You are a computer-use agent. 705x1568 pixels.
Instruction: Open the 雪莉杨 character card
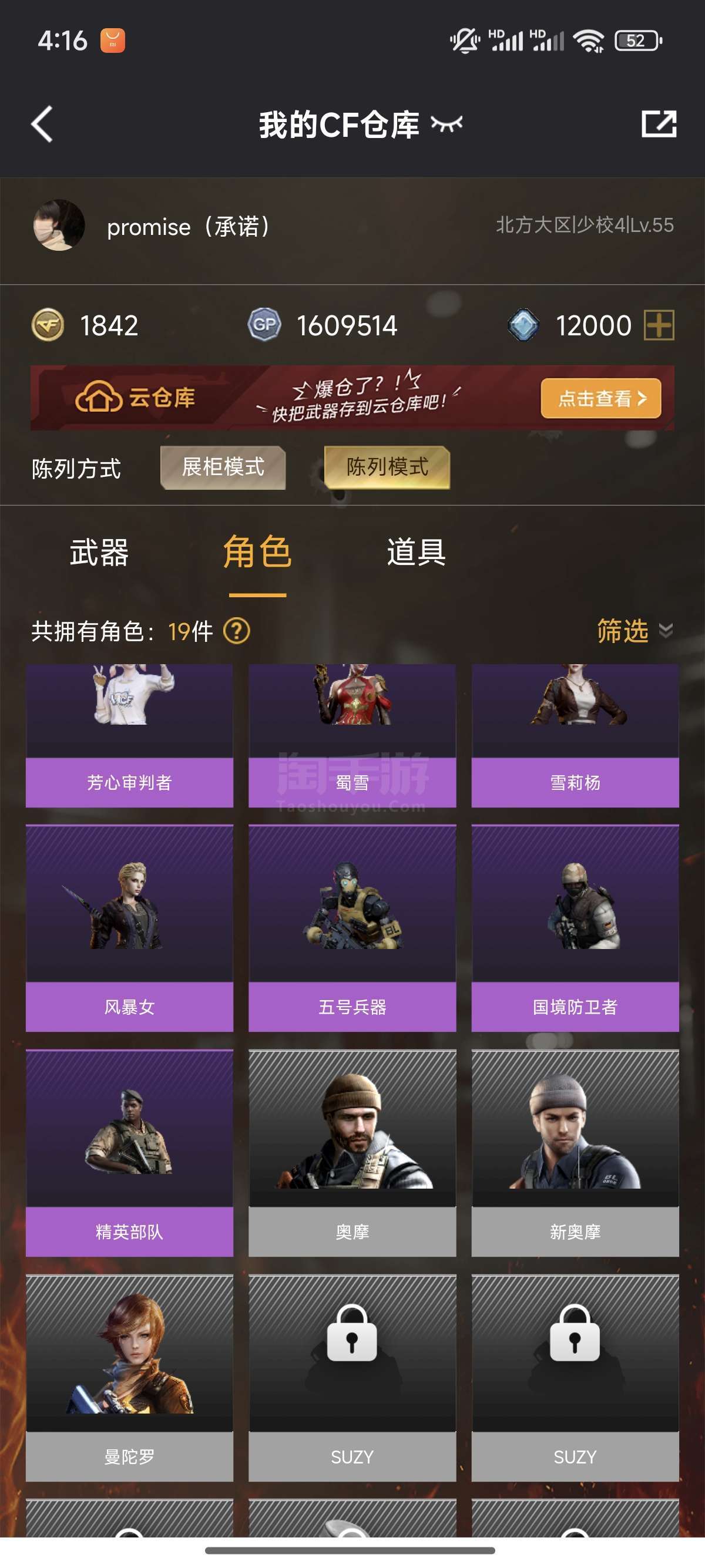point(575,735)
